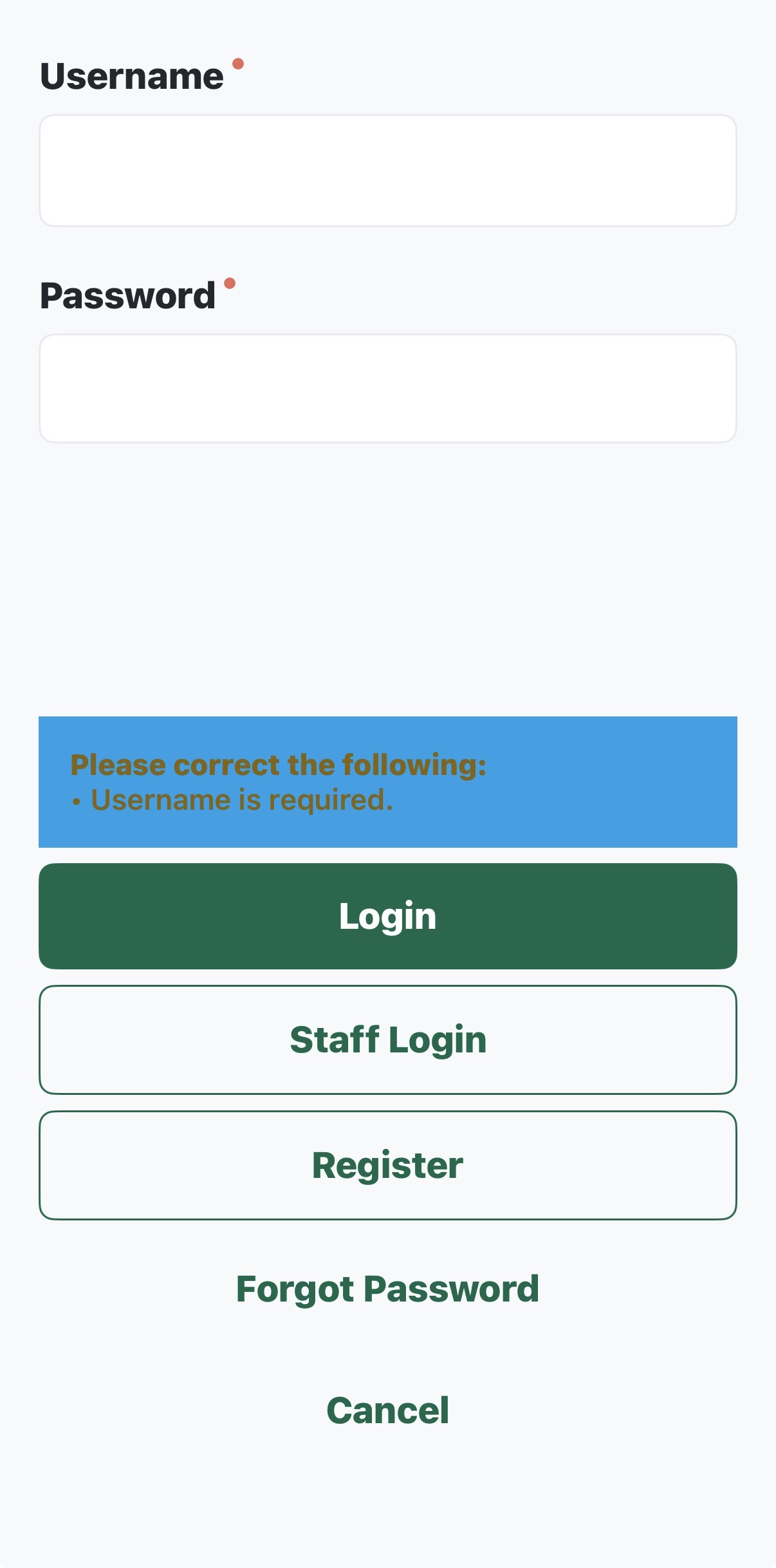Tap the green Login button

pos(388,916)
